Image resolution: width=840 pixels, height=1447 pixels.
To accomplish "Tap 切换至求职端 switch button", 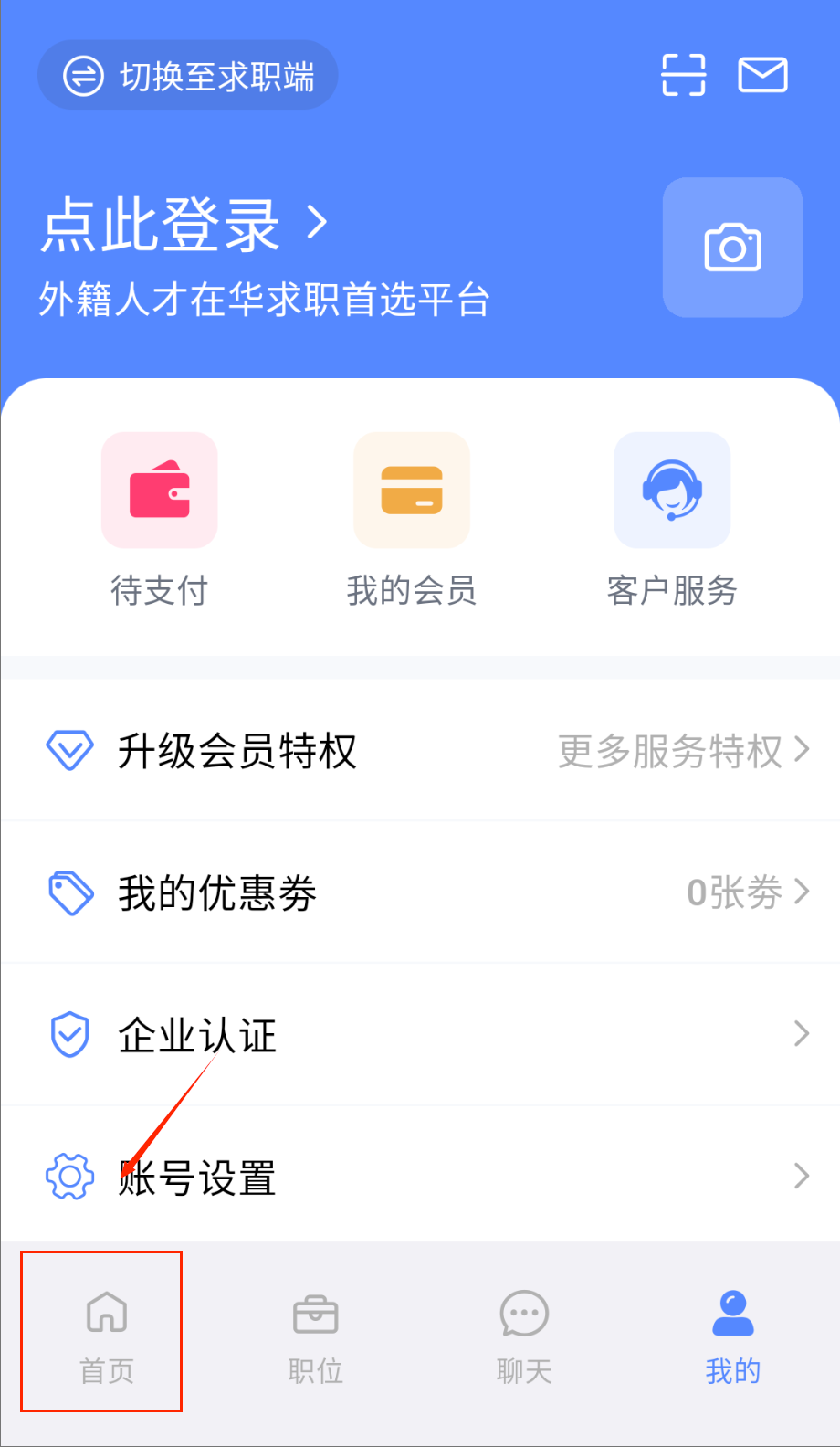I will pyautogui.click(x=188, y=76).
